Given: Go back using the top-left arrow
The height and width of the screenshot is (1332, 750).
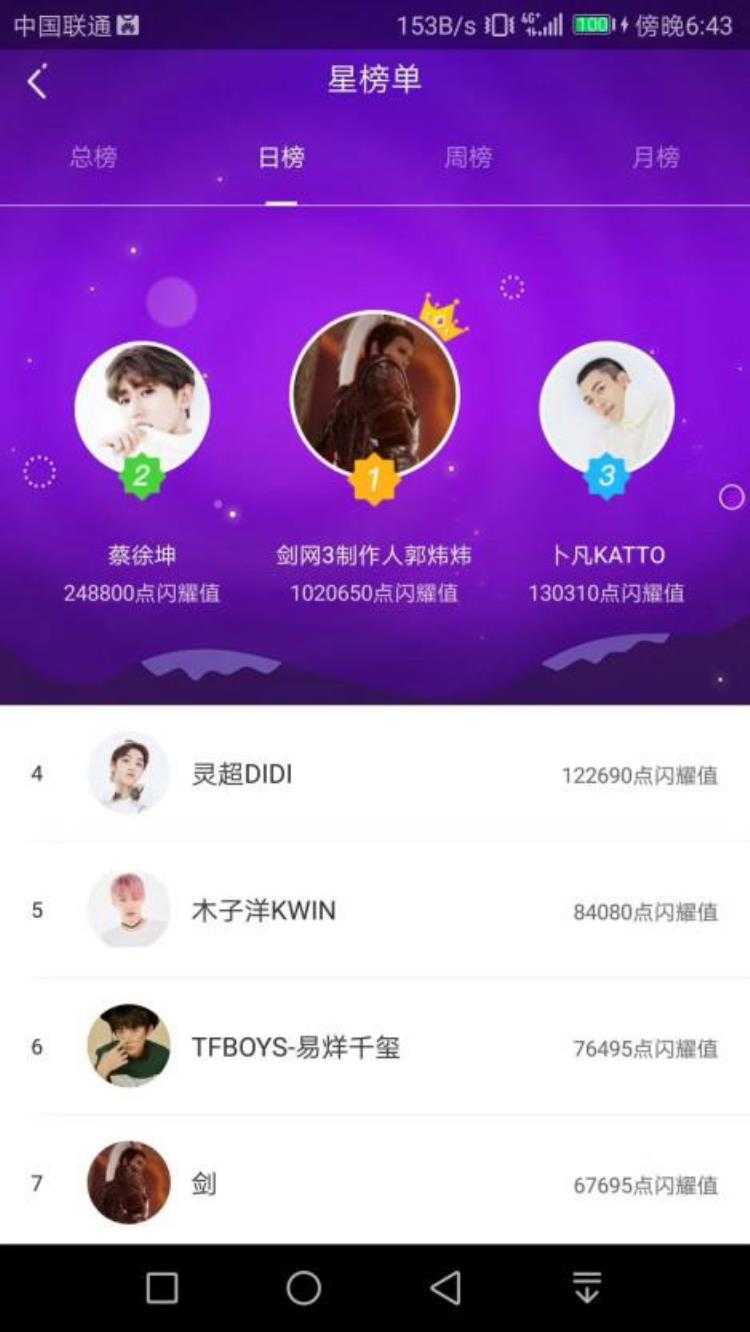Looking at the screenshot, I should pos(37,82).
